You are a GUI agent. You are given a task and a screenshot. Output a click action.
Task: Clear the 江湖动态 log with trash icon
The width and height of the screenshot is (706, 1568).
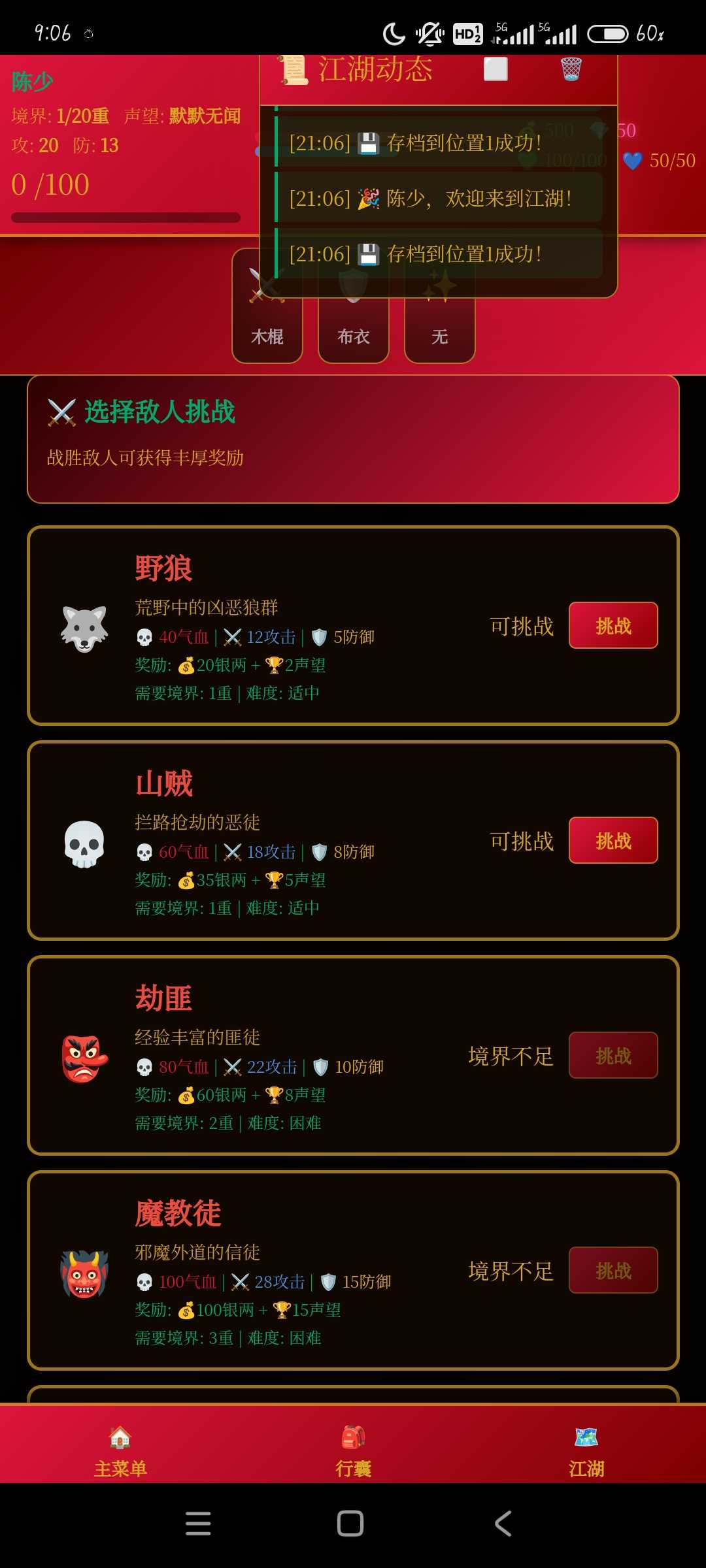(571, 69)
